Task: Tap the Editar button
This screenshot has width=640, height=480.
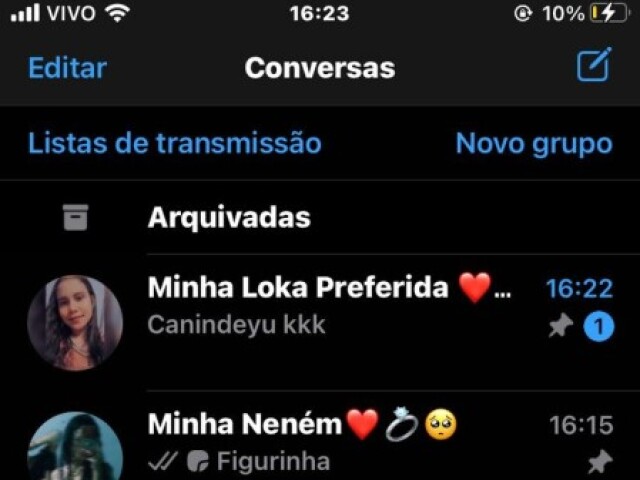Action: (67, 68)
